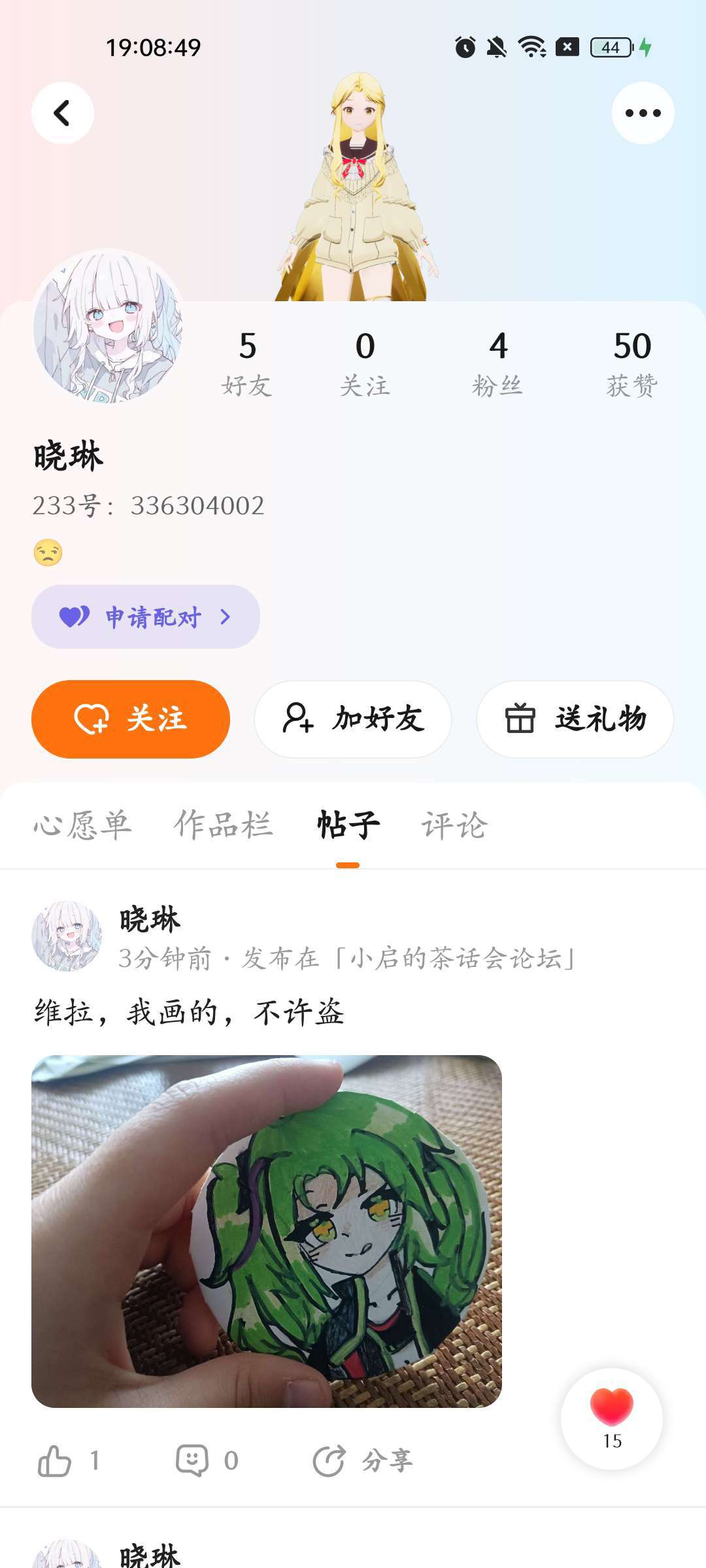Viewport: 706px width, 1568px height.
Task: Open the green-haired drawing post image
Action: [267, 1231]
